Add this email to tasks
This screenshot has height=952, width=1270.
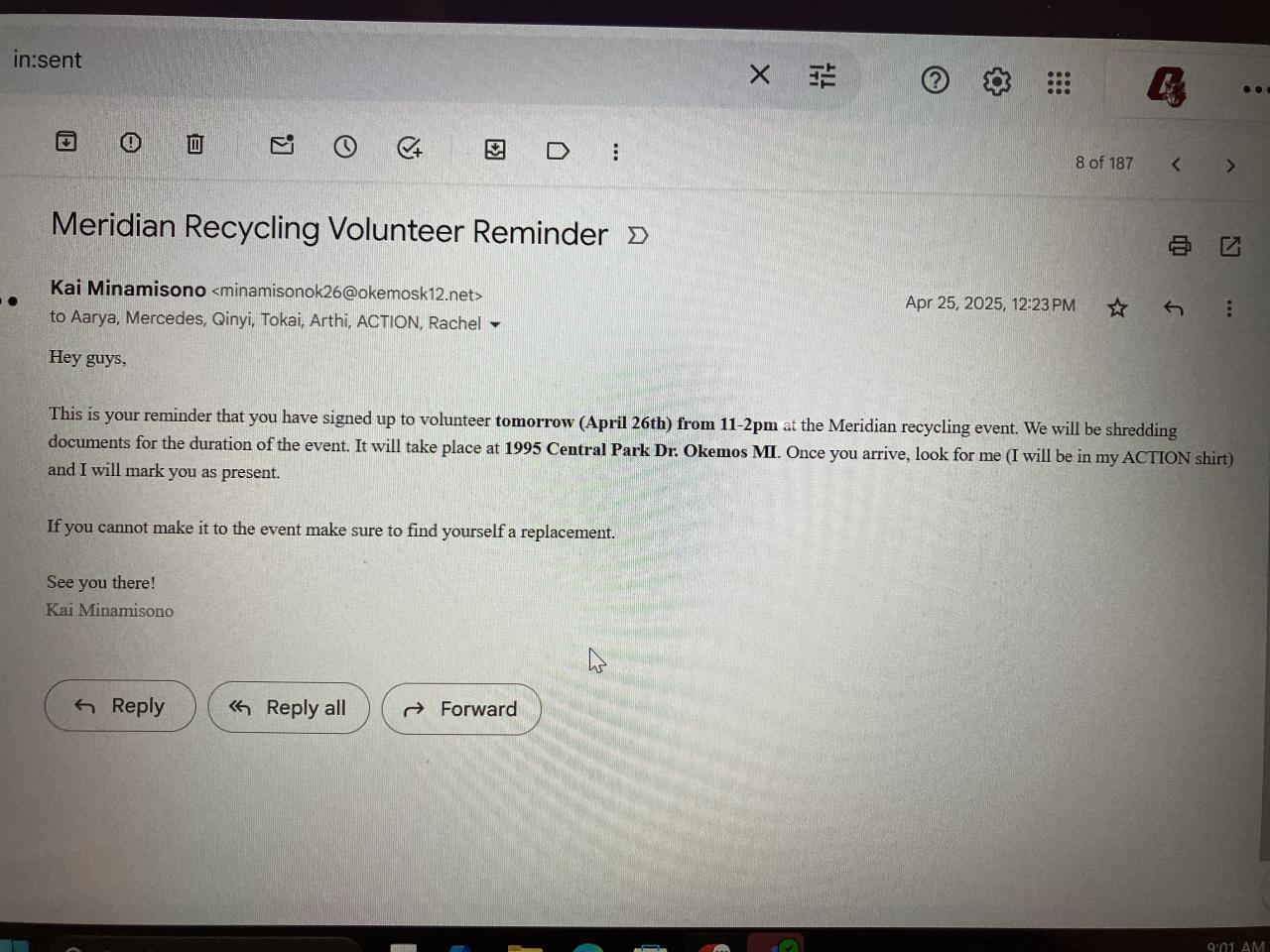(x=409, y=148)
